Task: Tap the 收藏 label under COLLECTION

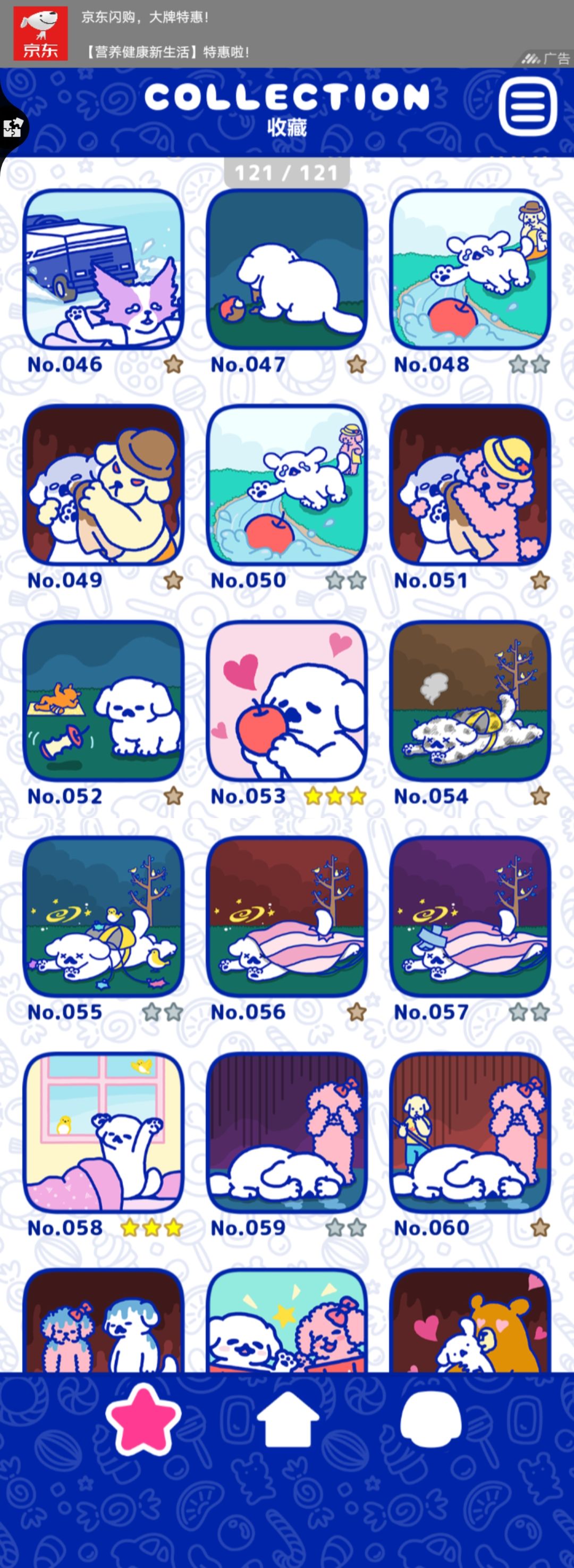Action: coord(286,126)
